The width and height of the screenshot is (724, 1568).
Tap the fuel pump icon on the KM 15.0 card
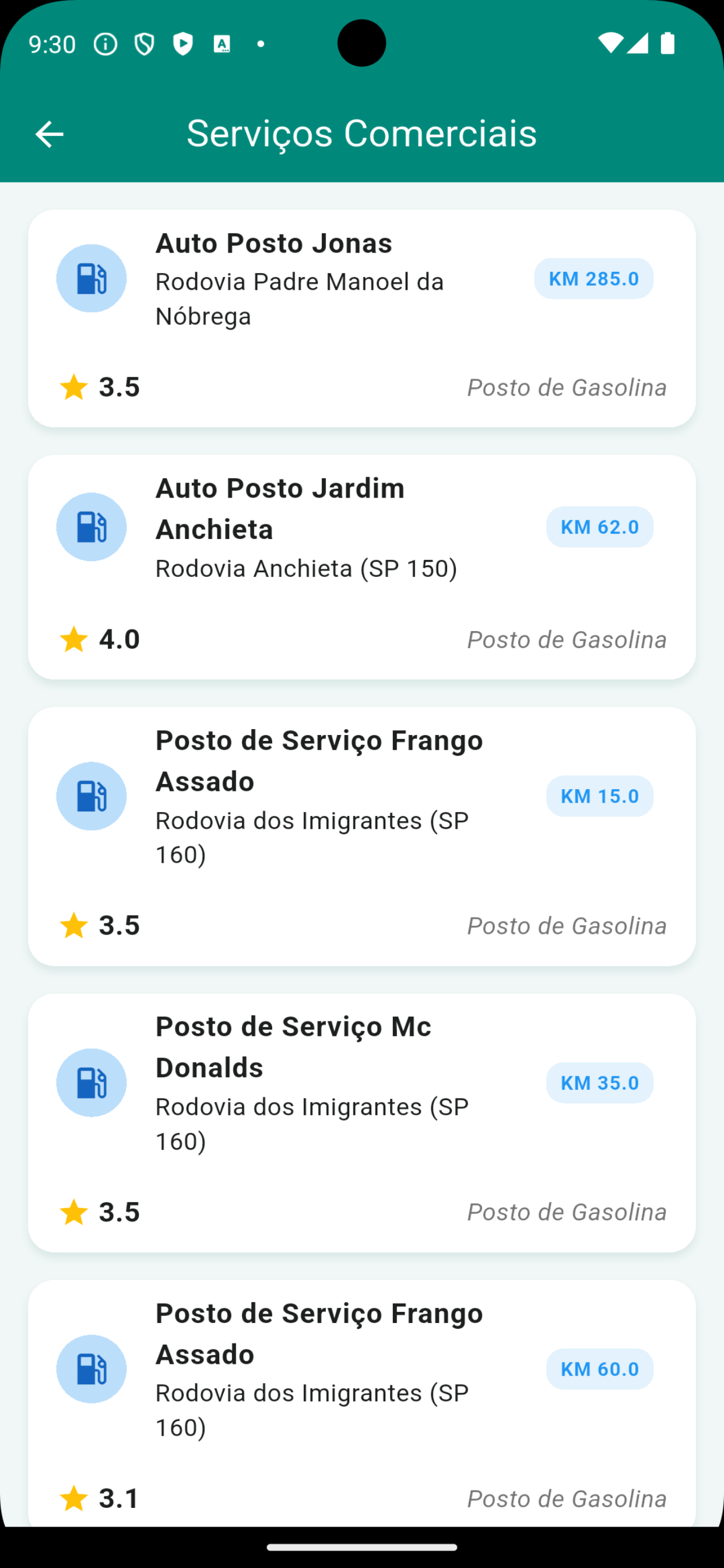pyautogui.click(x=91, y=796)
